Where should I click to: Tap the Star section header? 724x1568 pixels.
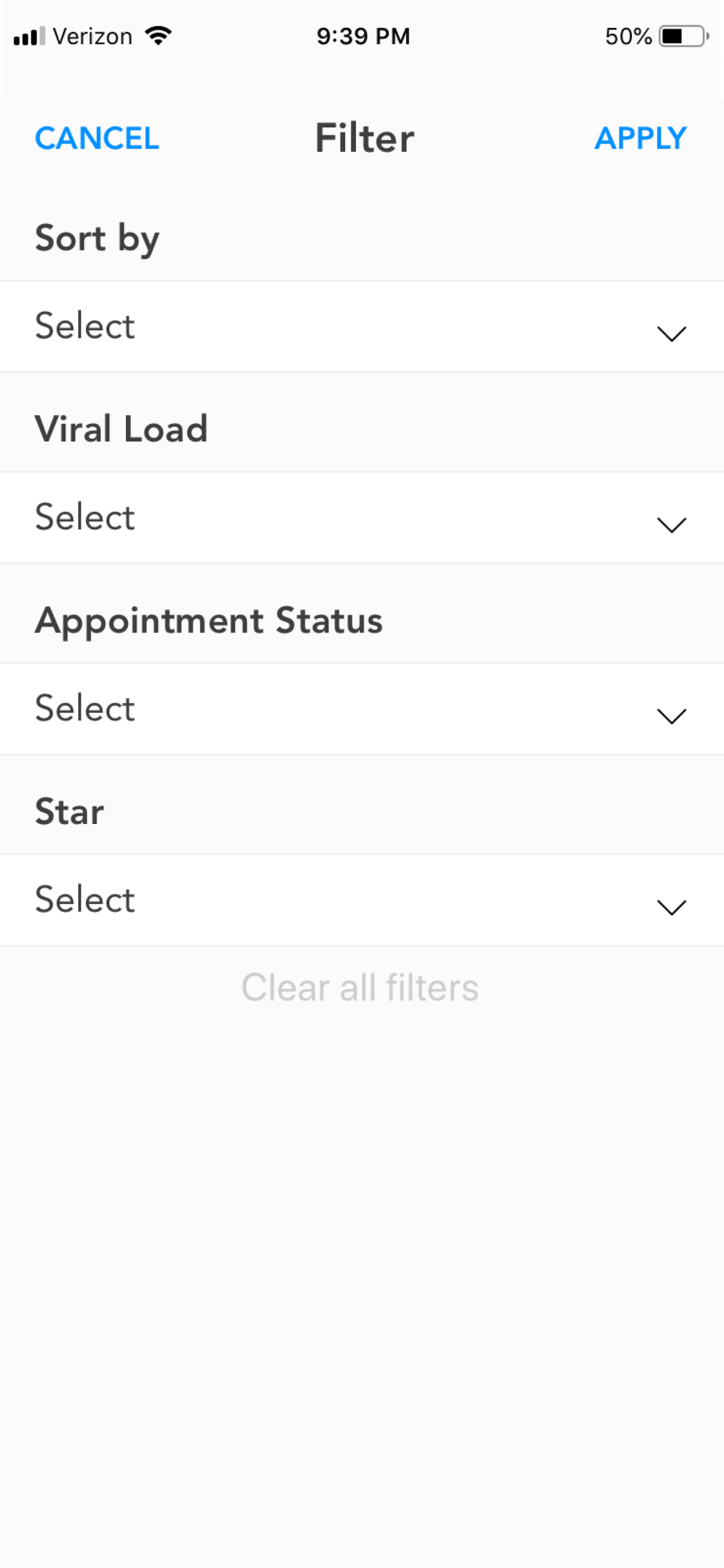click(x=69, y=811)
